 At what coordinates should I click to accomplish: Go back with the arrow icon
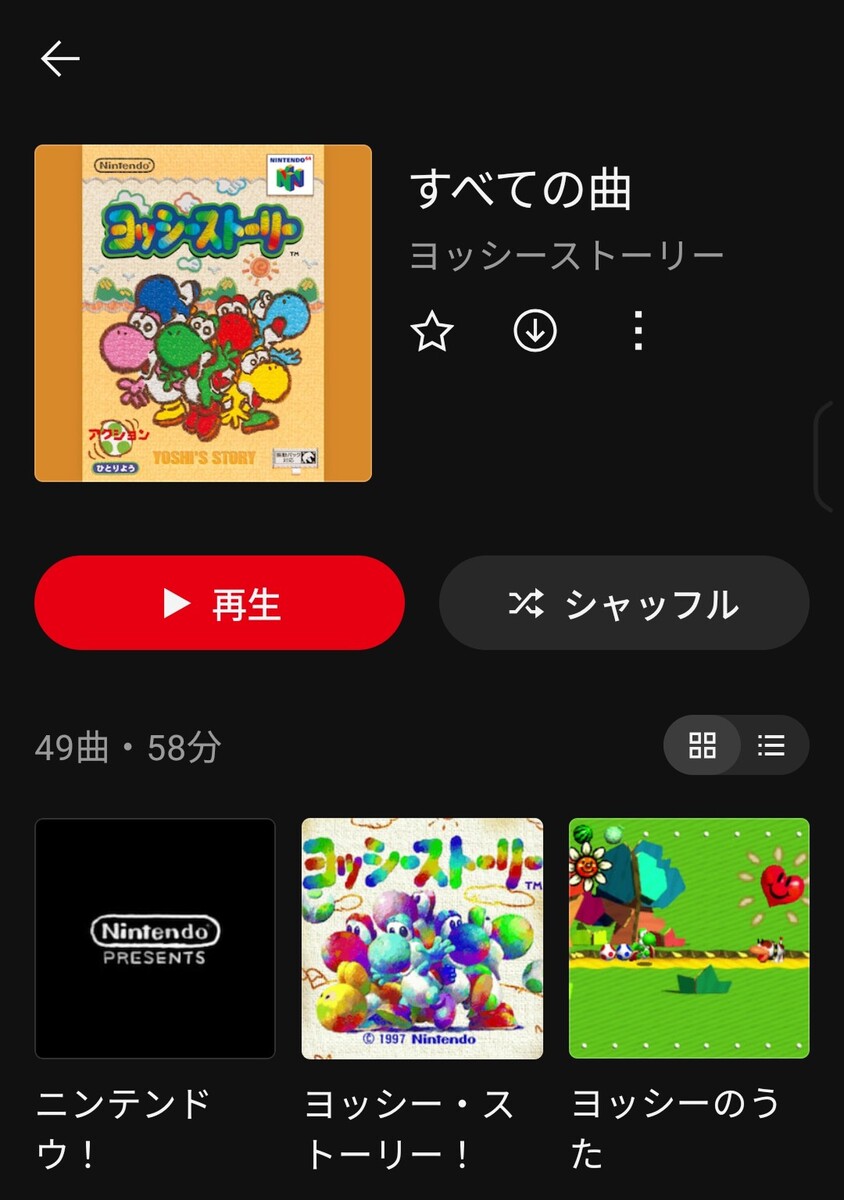click(x=60, y=60)
